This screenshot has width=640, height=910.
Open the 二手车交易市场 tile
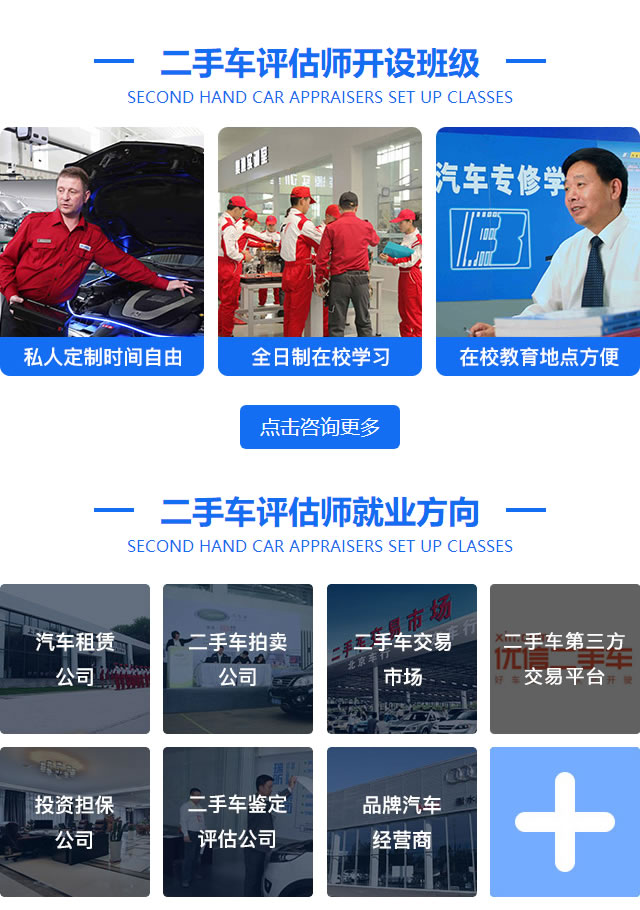[x=402, y=659]
